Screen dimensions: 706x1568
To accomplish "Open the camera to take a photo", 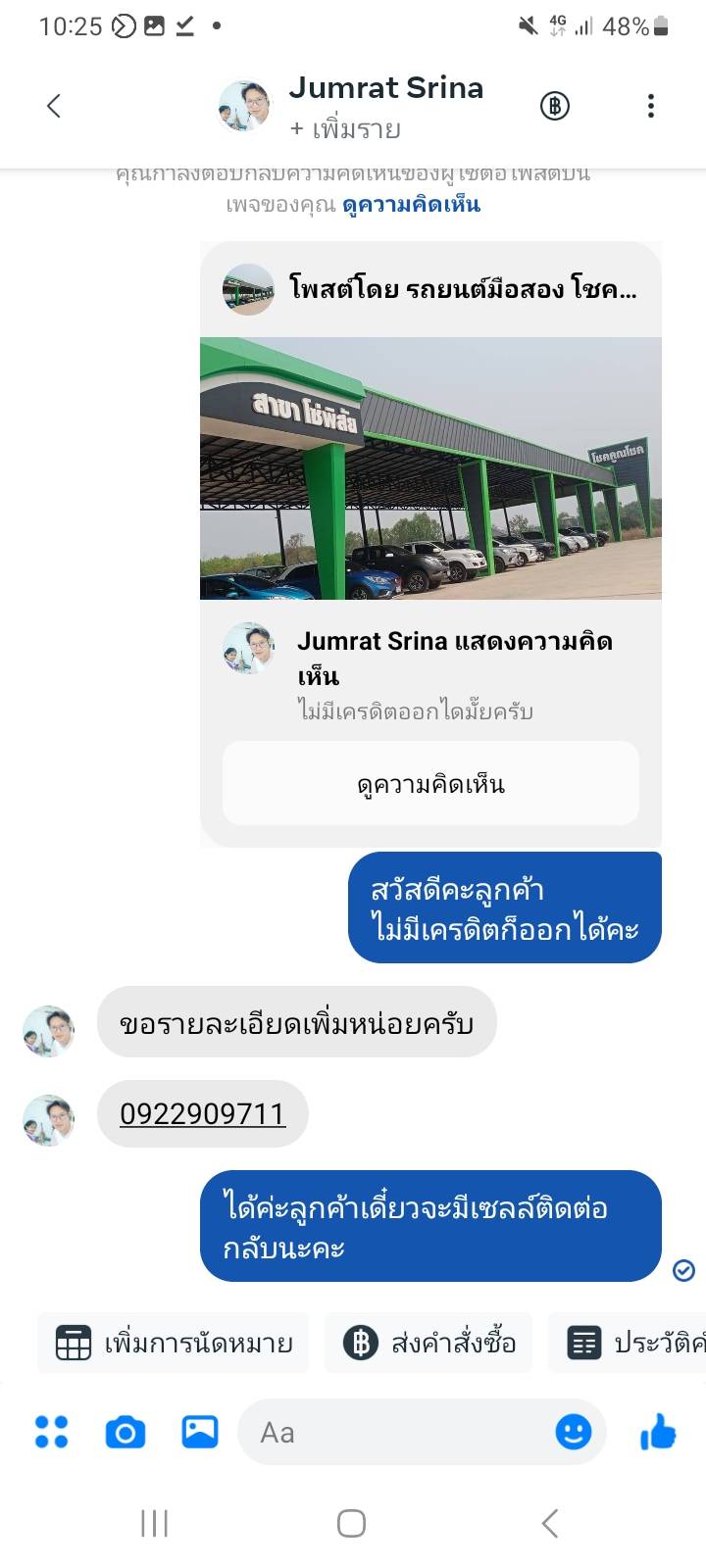I will pos(126,1432).
